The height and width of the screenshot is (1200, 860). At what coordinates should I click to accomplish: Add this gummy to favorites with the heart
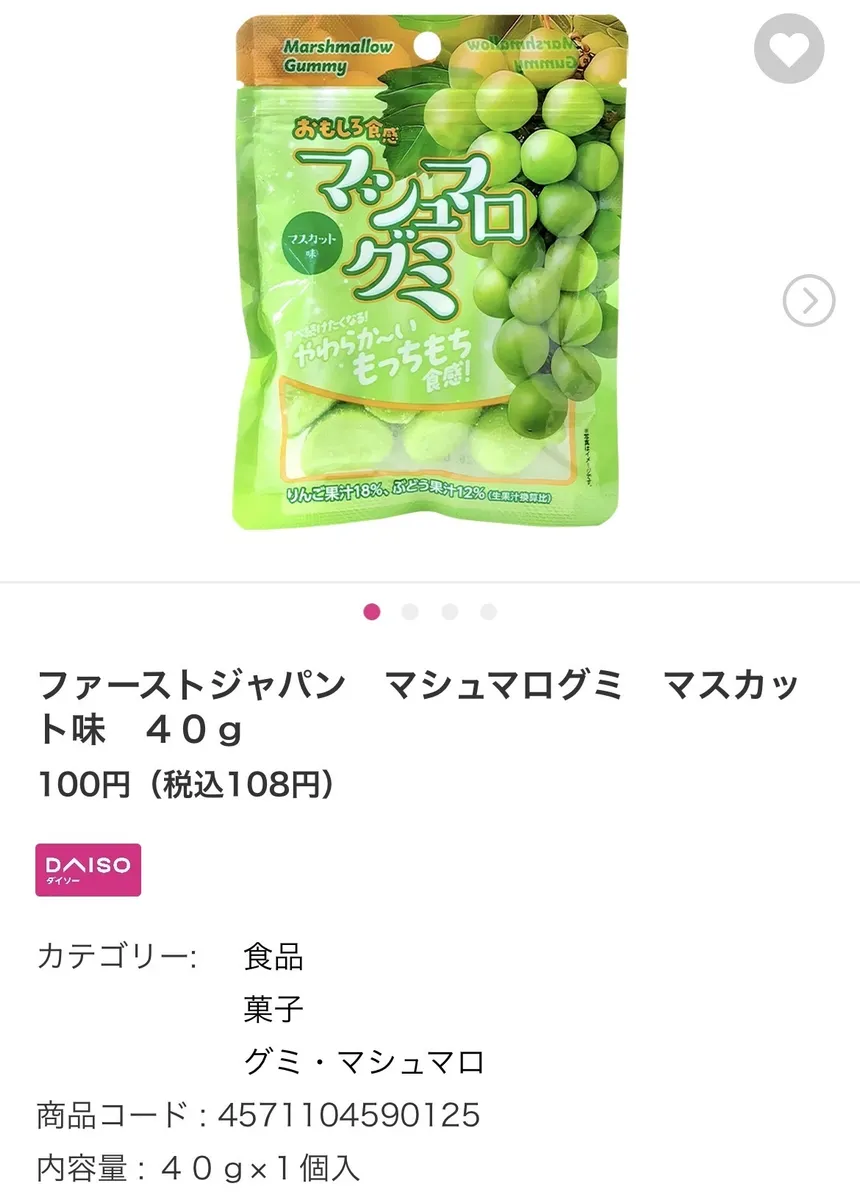789,50
